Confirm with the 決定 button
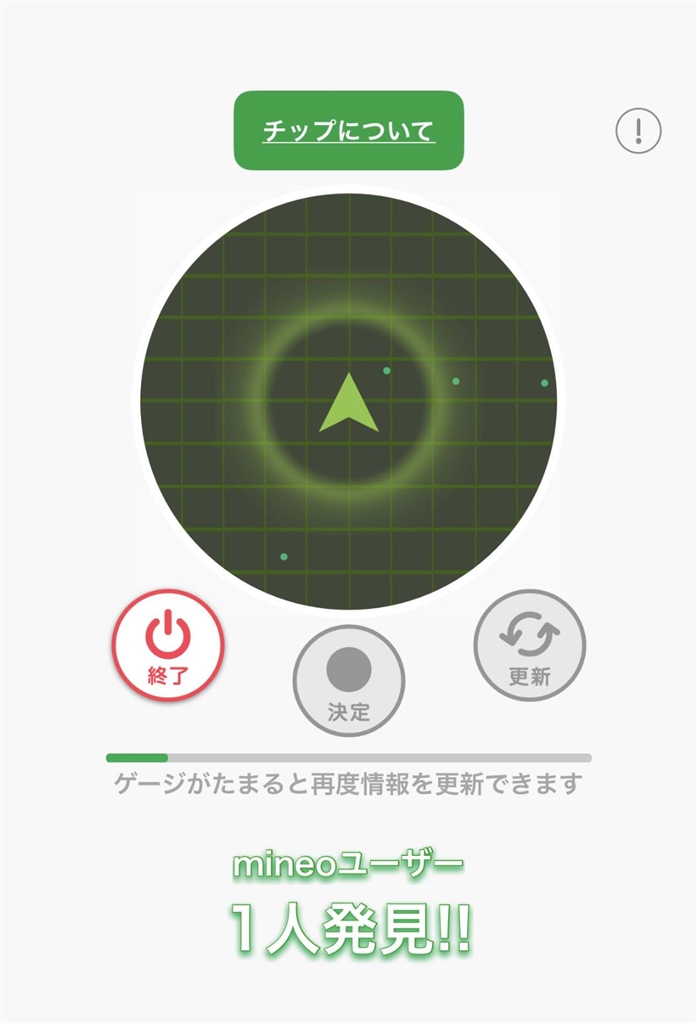The height and width of the screenshot is (1024, 697). (349, 681)
